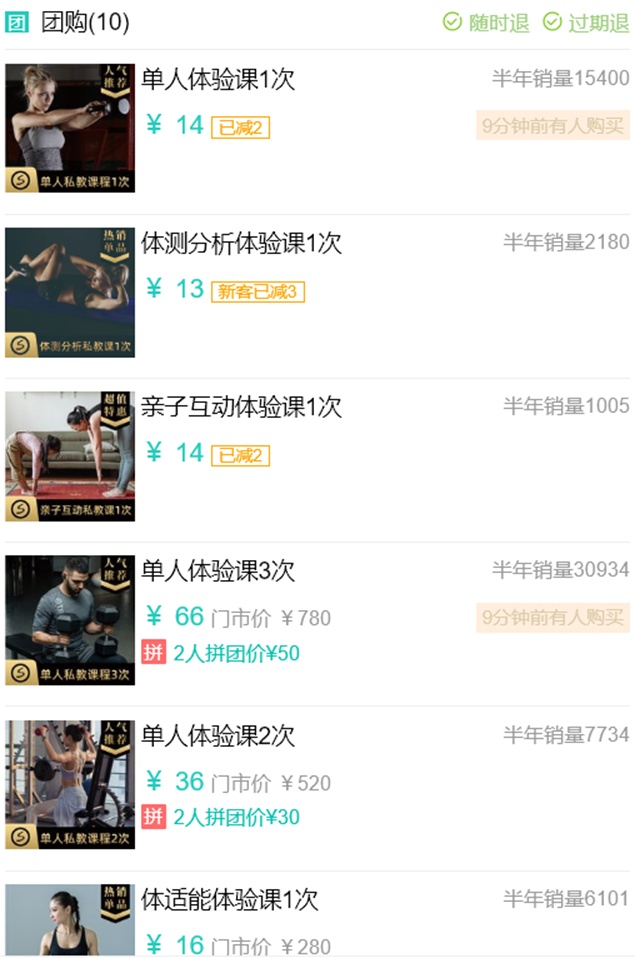Select the 亲子互动体验课1次 deal
The height and width of the screenshot is (958, 635).
tap(241, 407)
